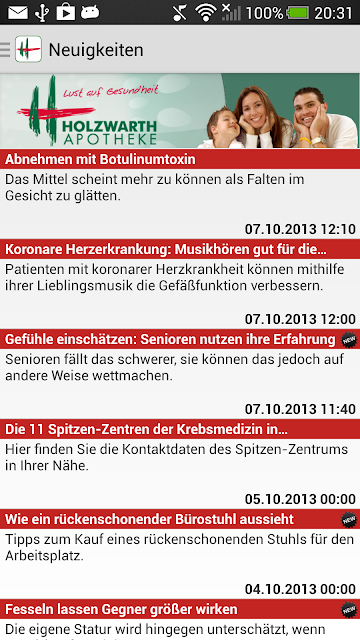The height and width of the screenshot is (640, 360).
Task: Open the article 'Abnehmen mit Botulinumtoxin'
Action: (x=180, y=193)
